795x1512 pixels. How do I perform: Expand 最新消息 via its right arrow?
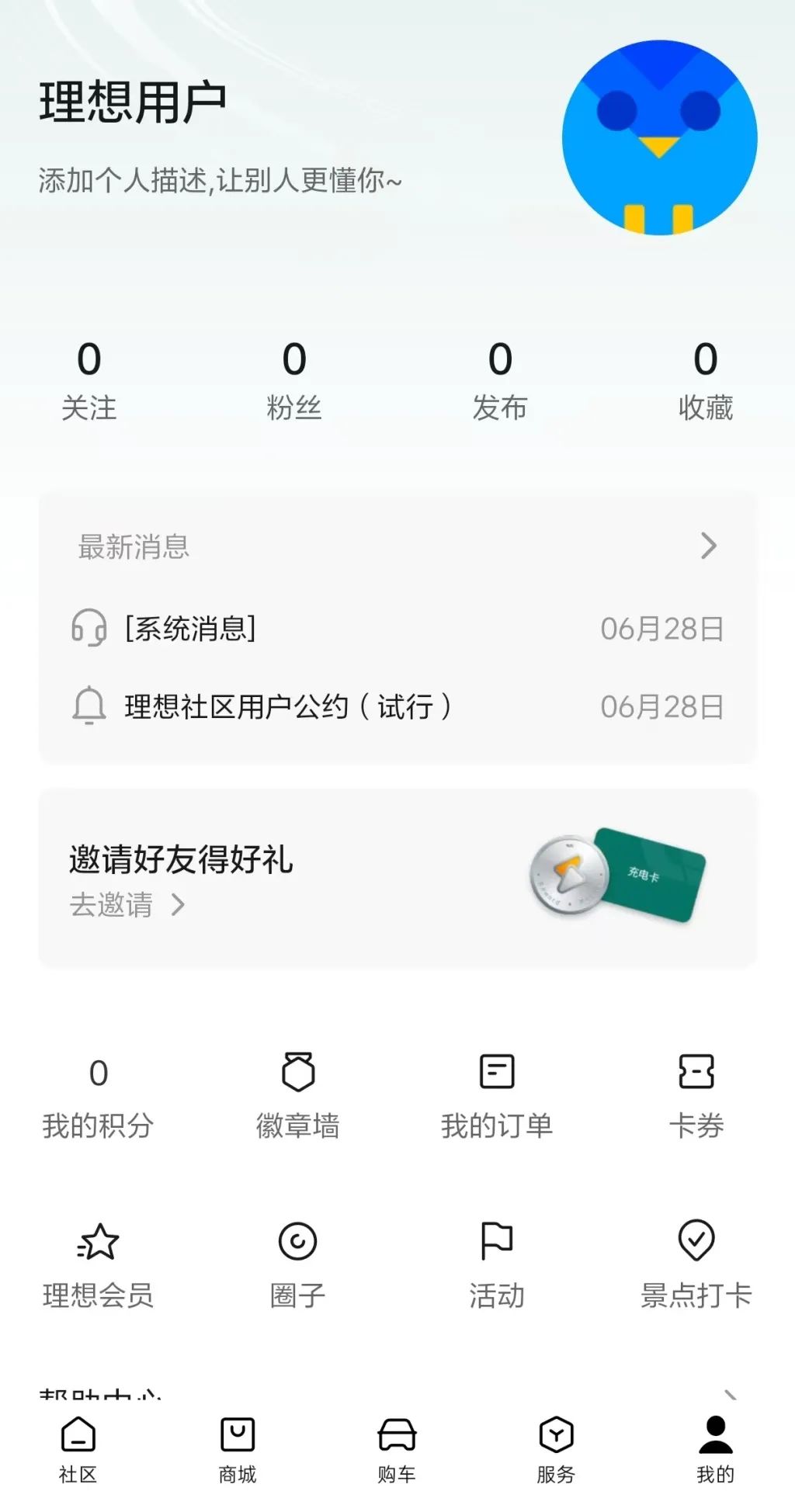709,546
